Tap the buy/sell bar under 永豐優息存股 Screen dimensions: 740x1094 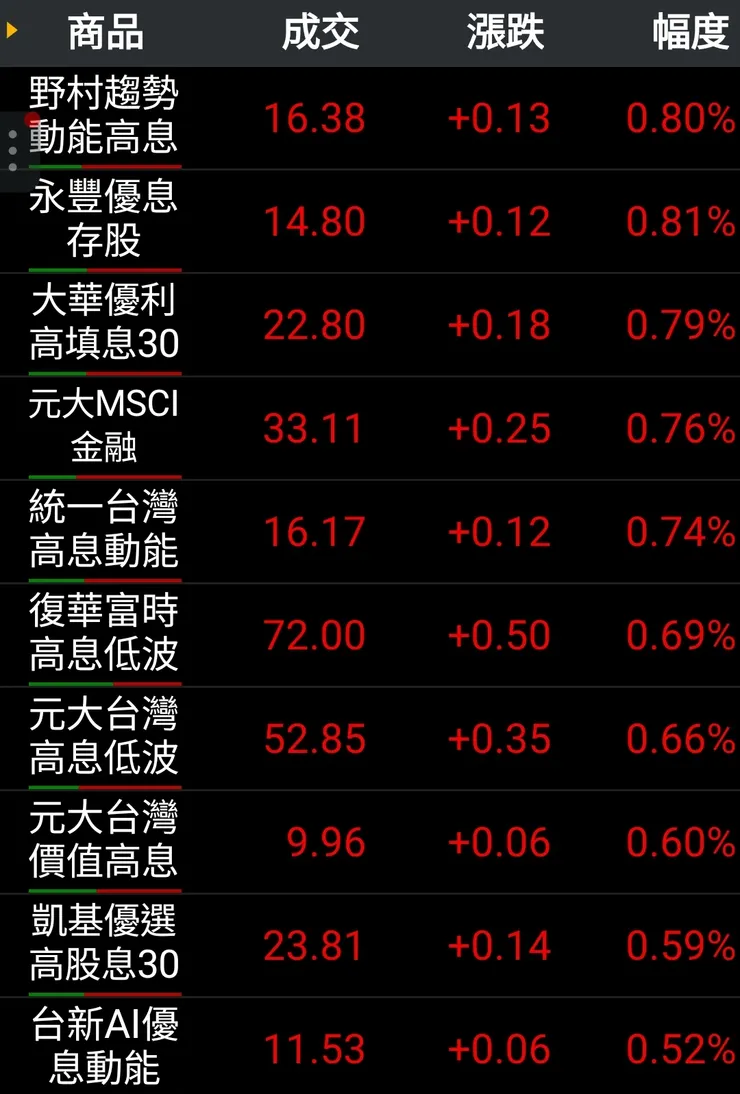[x=105, y=269]
